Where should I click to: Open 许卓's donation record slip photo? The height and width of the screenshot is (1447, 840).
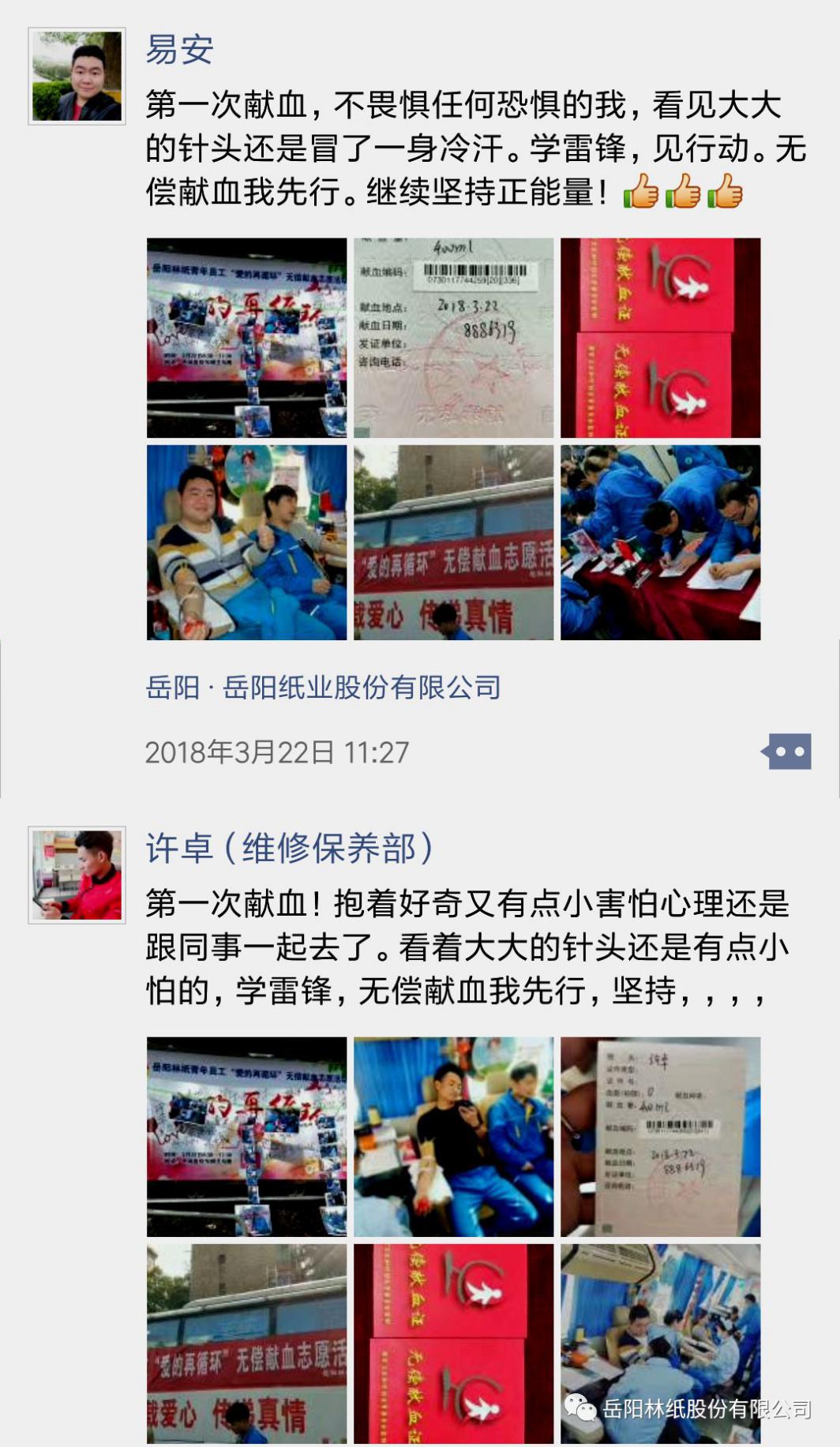pos(660,1137)
